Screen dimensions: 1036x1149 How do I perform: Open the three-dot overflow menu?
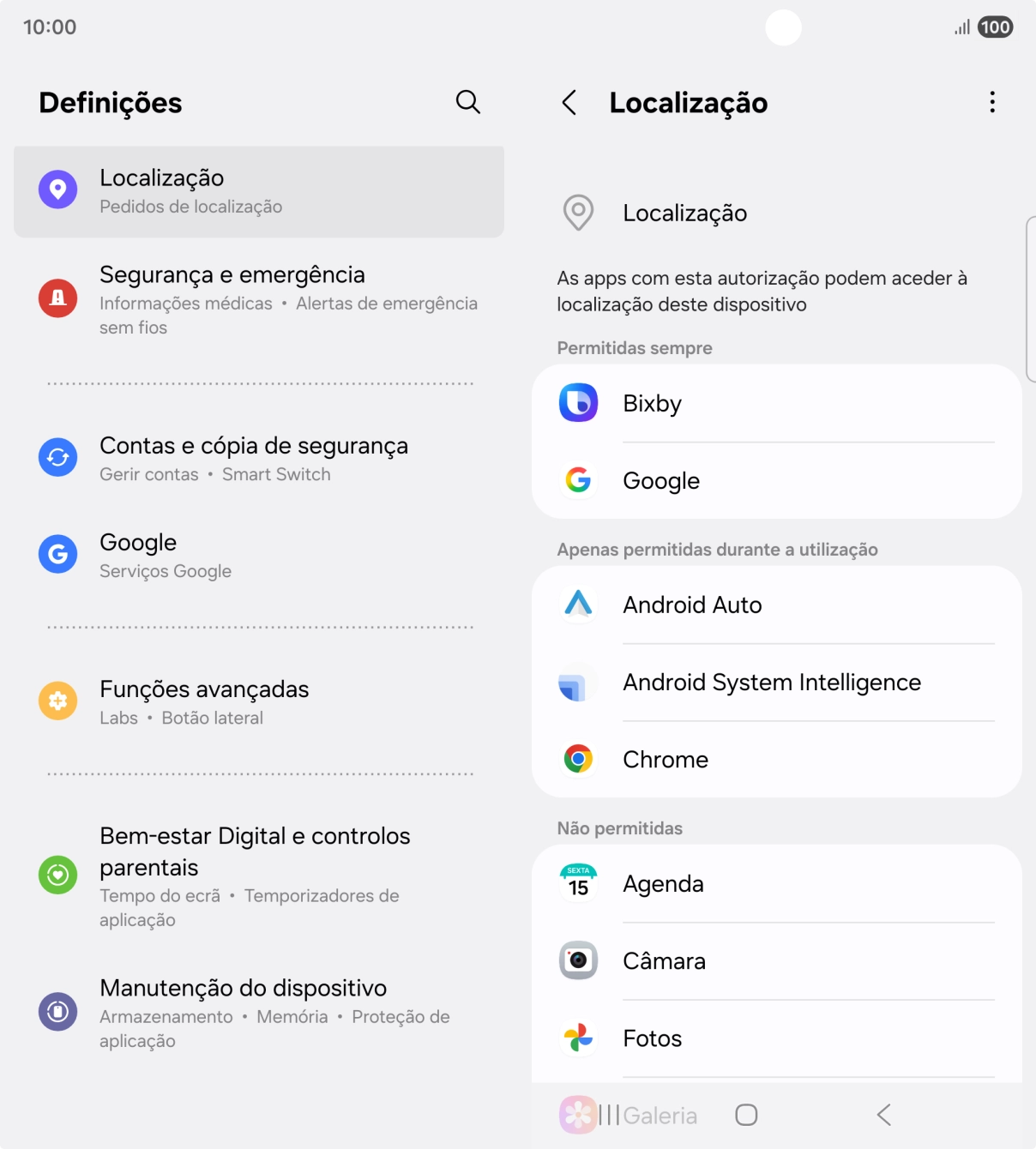tap(991, 102)
